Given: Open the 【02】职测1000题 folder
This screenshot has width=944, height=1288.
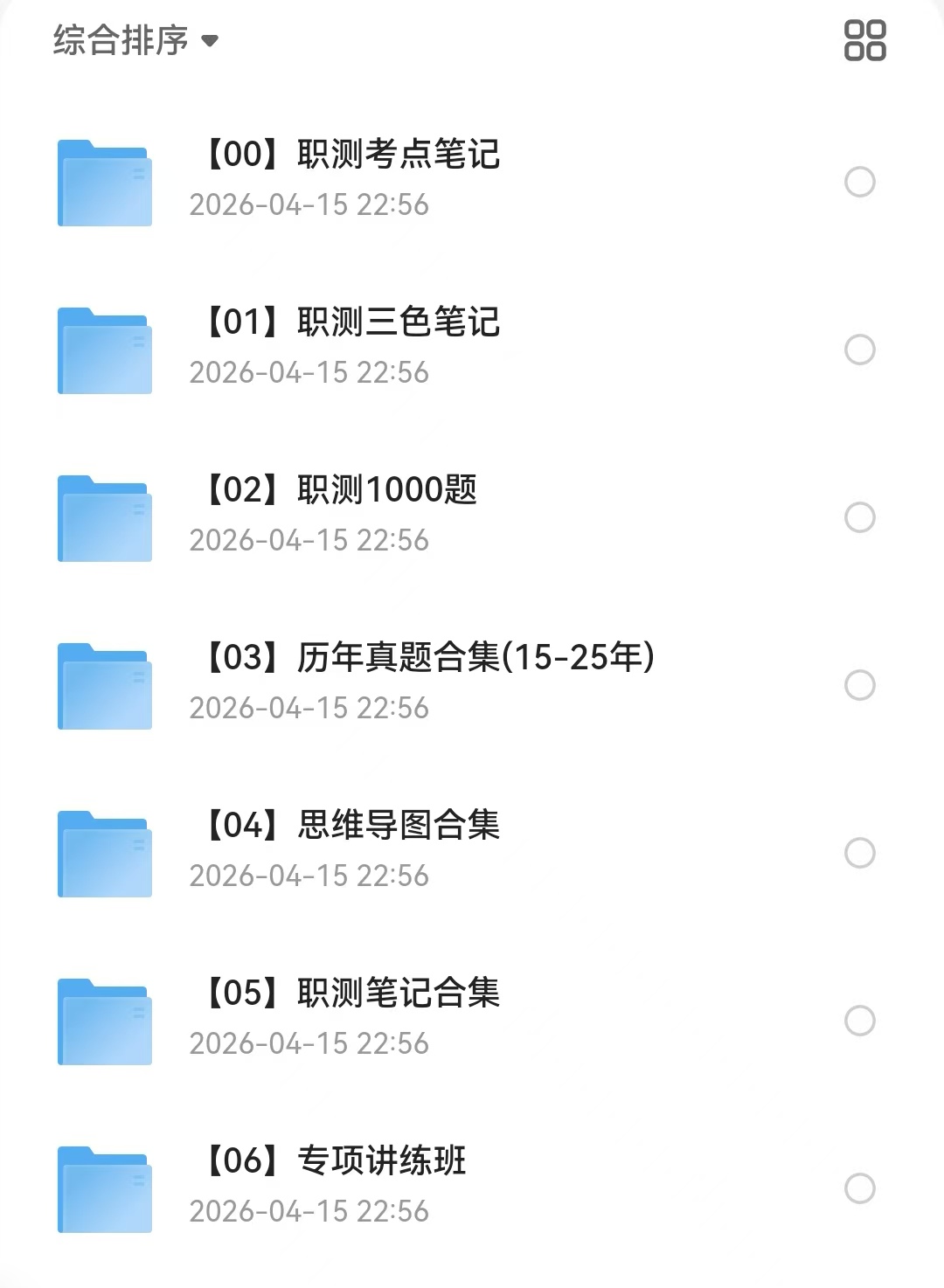Looking at the screenshot, I should click(x=342, y=490).
